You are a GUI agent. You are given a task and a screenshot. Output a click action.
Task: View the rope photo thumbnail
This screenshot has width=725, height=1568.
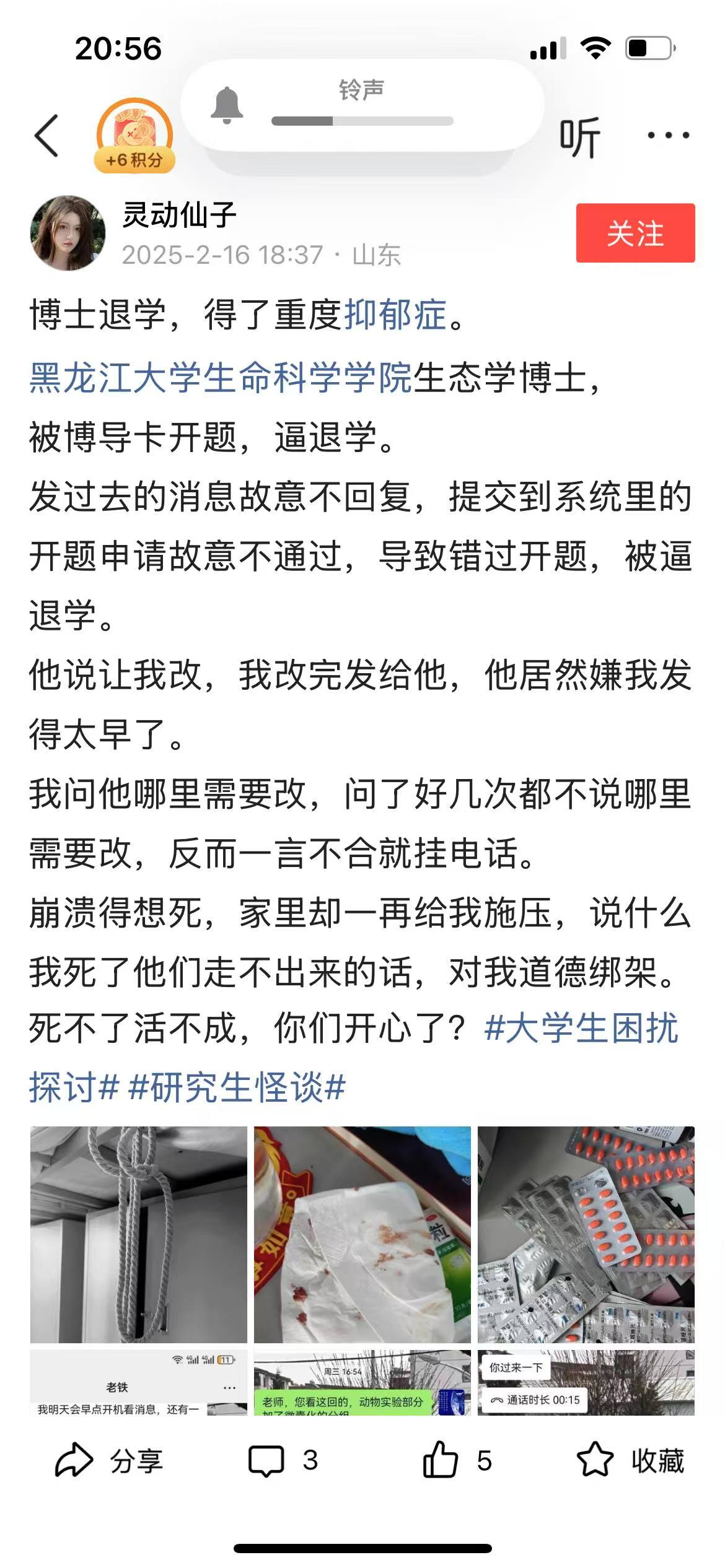(139, 1235)
